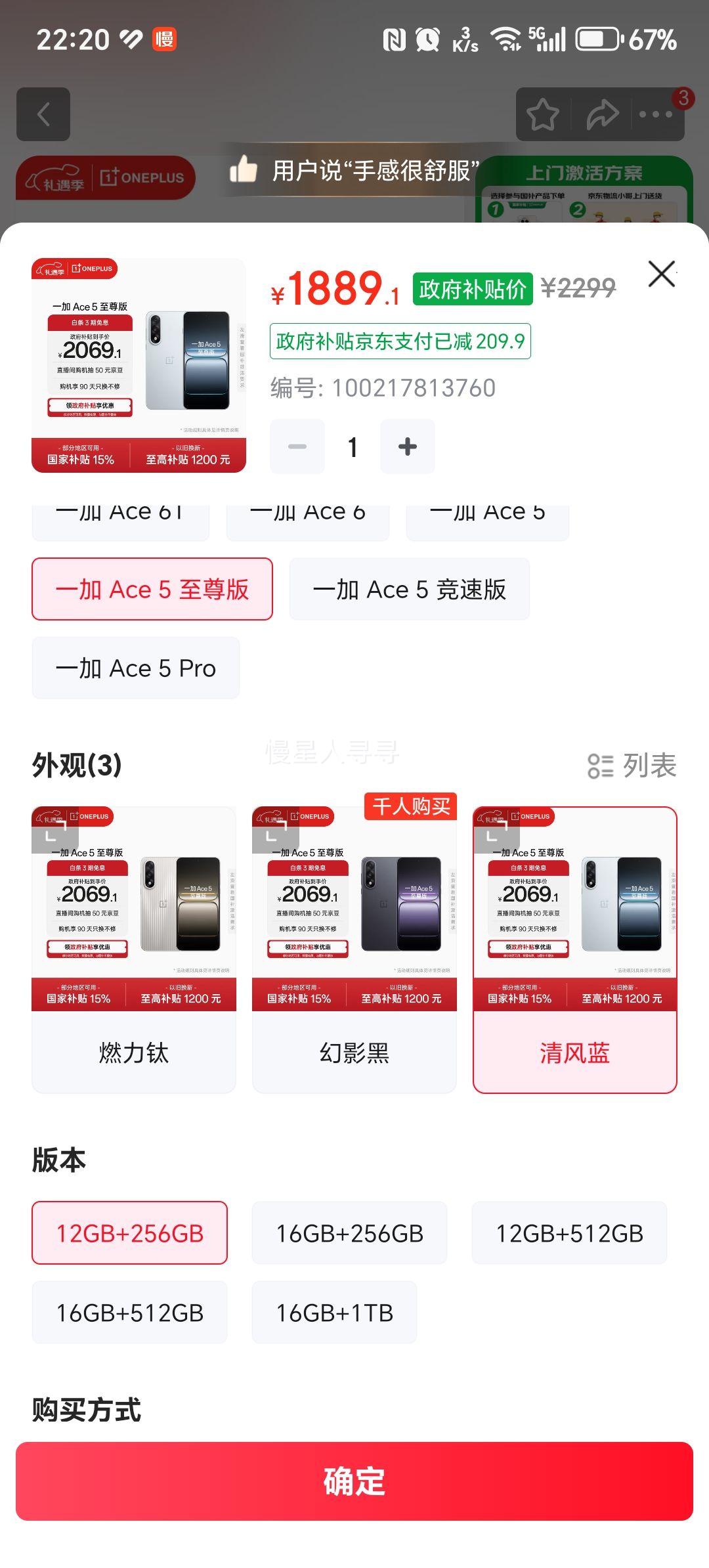Tap the thumbs-up icon beside user comment banner
This screenshot has width=709, height=1568.
click(244, 172)
